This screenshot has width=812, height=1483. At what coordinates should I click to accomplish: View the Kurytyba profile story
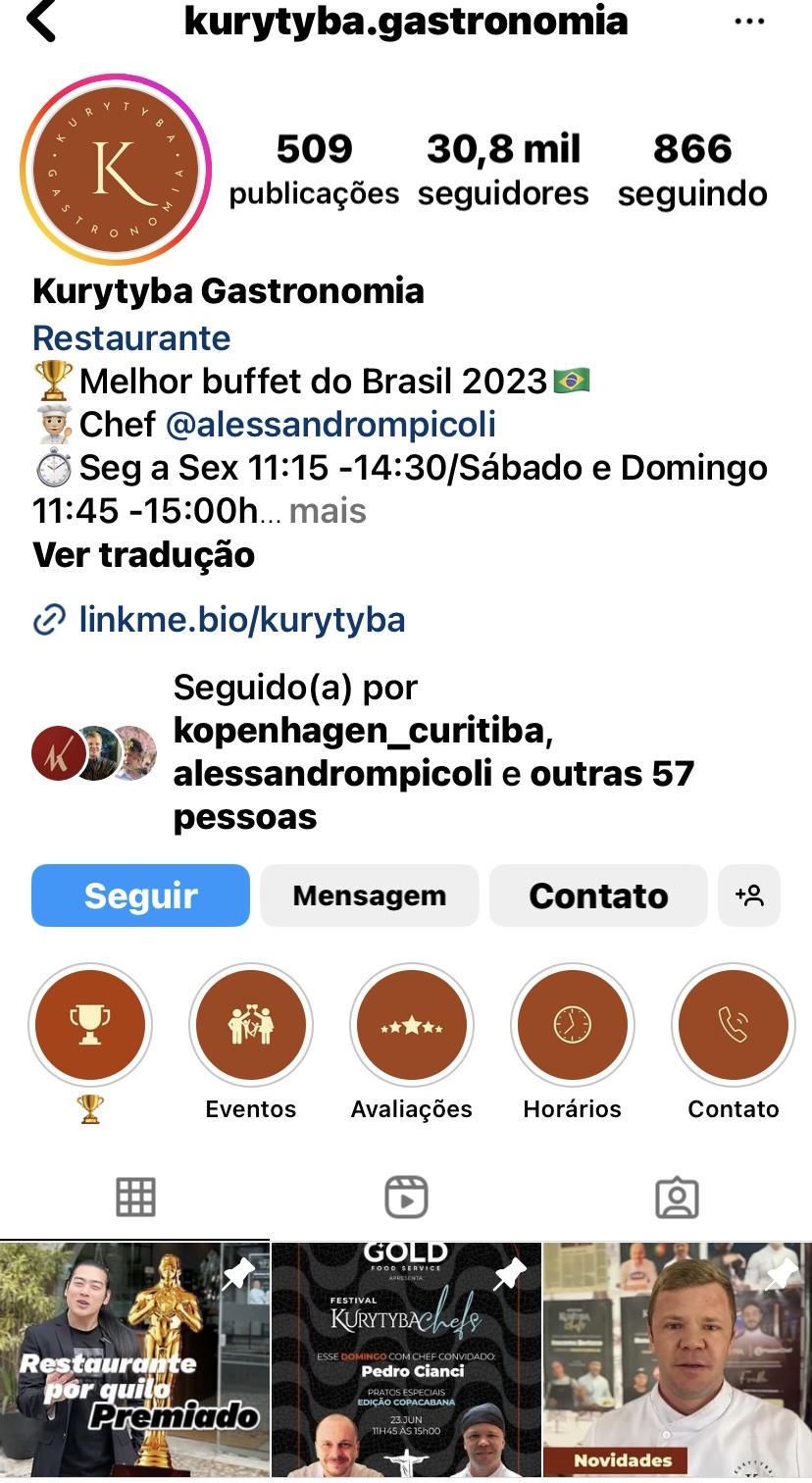coord(116,170)
